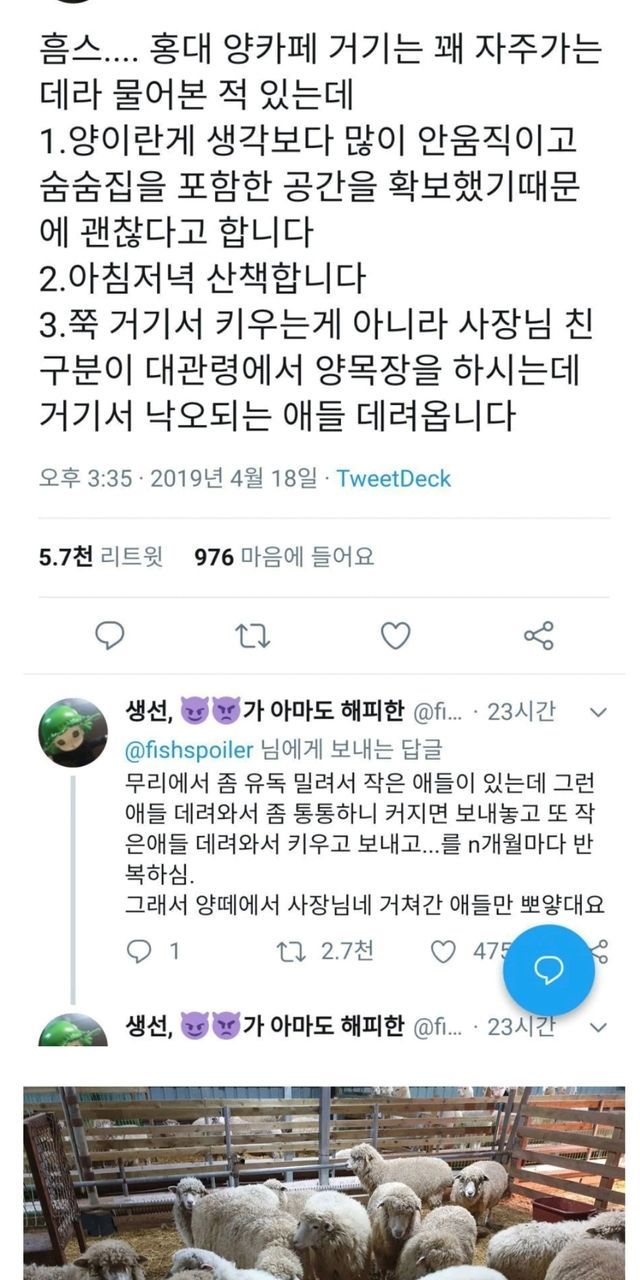Open the TweetDeck source link
640x1280 pixels.
[x=393, y=478]
